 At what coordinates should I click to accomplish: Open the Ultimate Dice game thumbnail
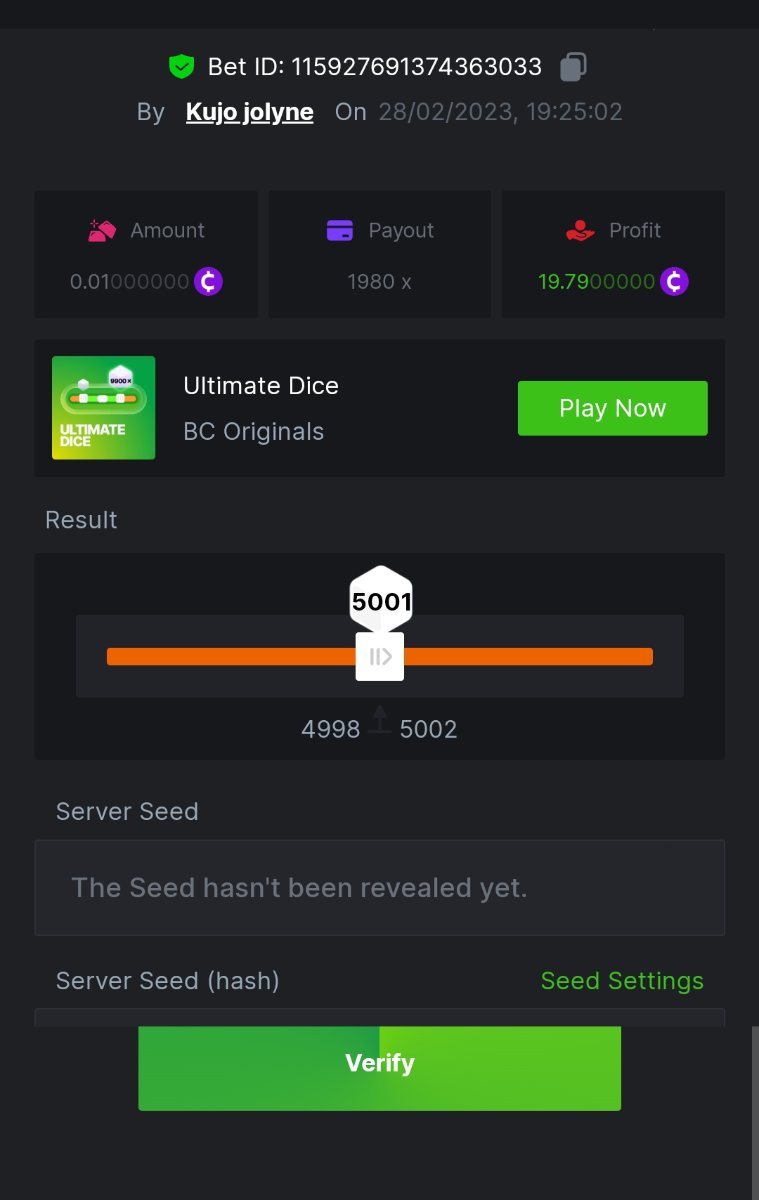(104, 408)
